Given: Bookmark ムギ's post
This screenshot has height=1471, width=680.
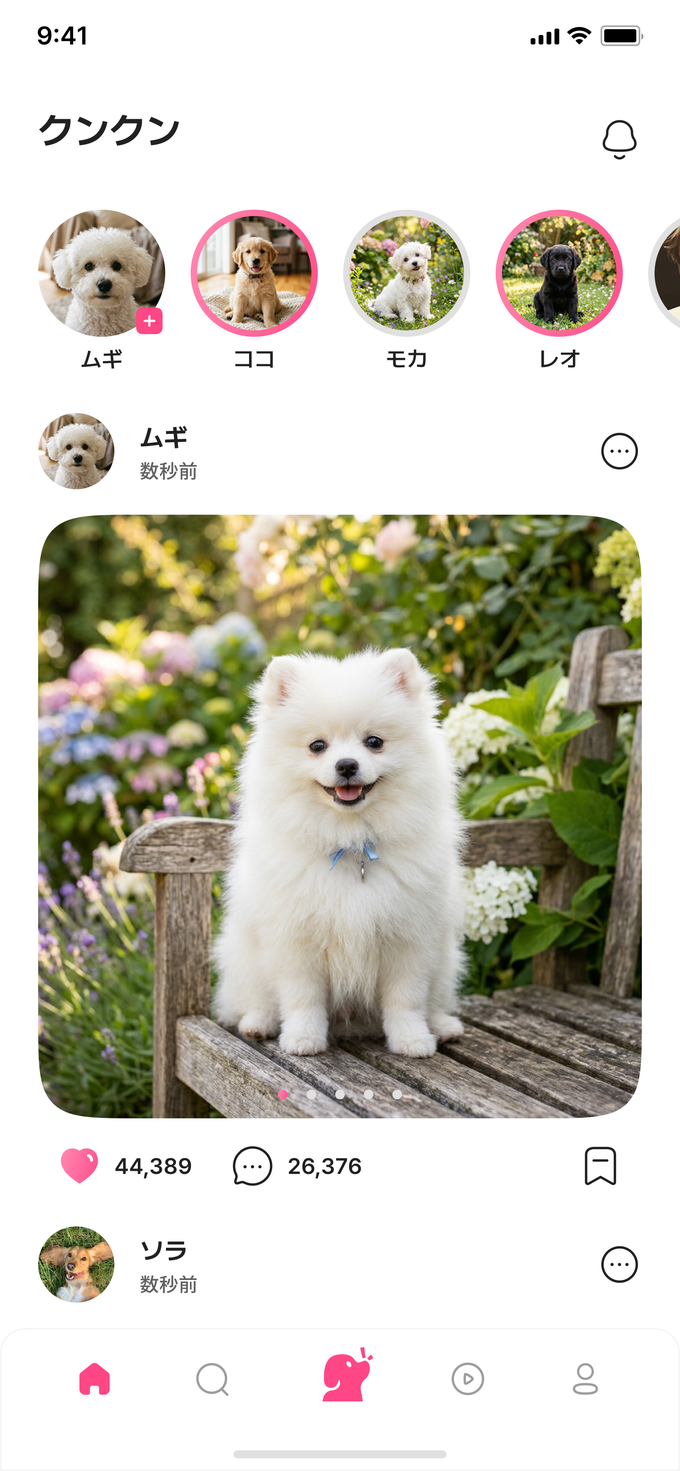Looking at the screenshot, I should tap(600, 1166).
